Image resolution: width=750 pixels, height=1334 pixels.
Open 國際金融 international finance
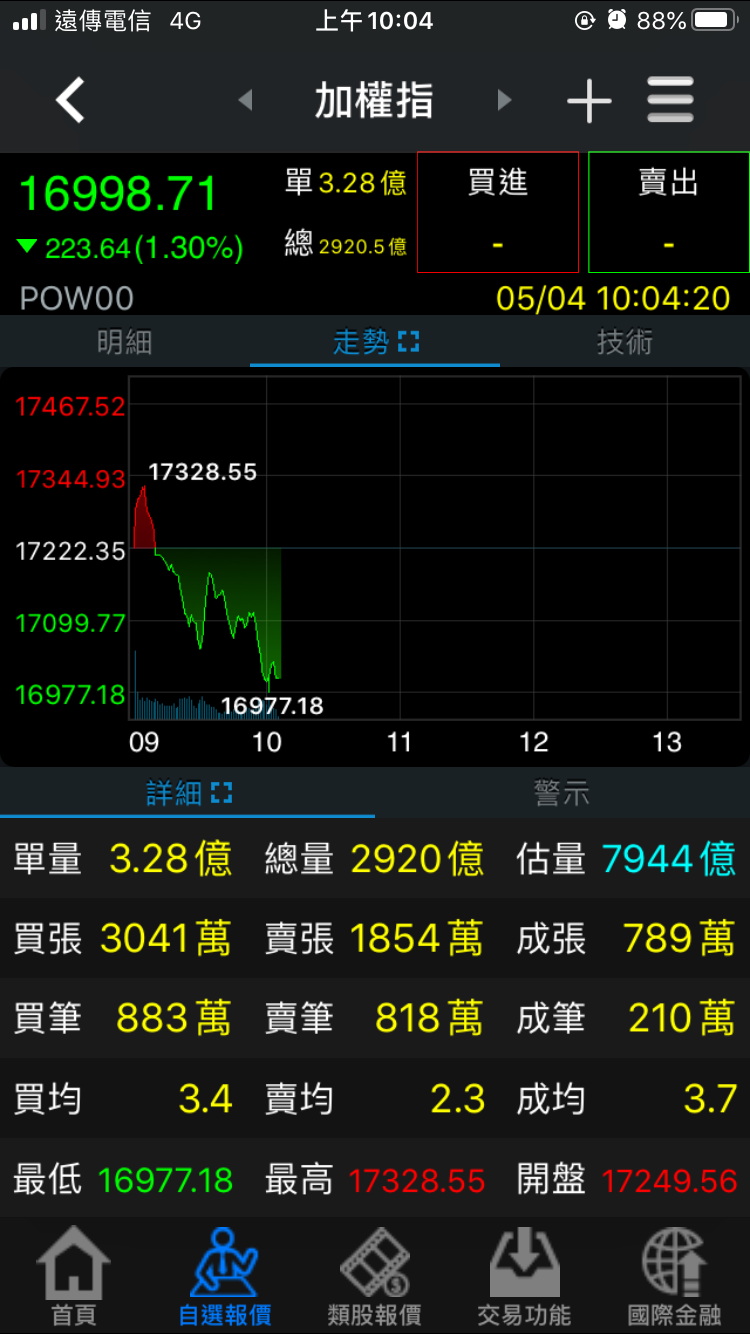(675, 1277)
